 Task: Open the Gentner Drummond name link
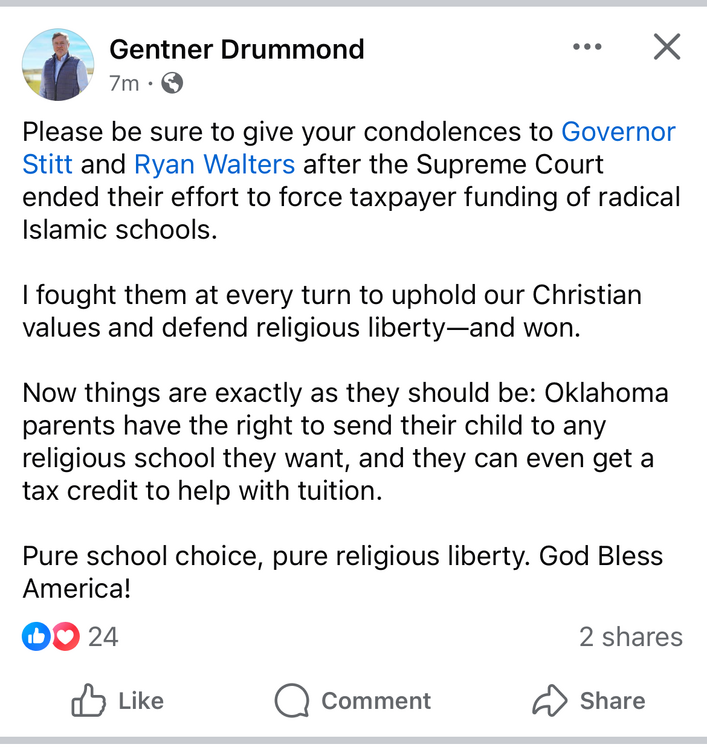click(236, 48)
